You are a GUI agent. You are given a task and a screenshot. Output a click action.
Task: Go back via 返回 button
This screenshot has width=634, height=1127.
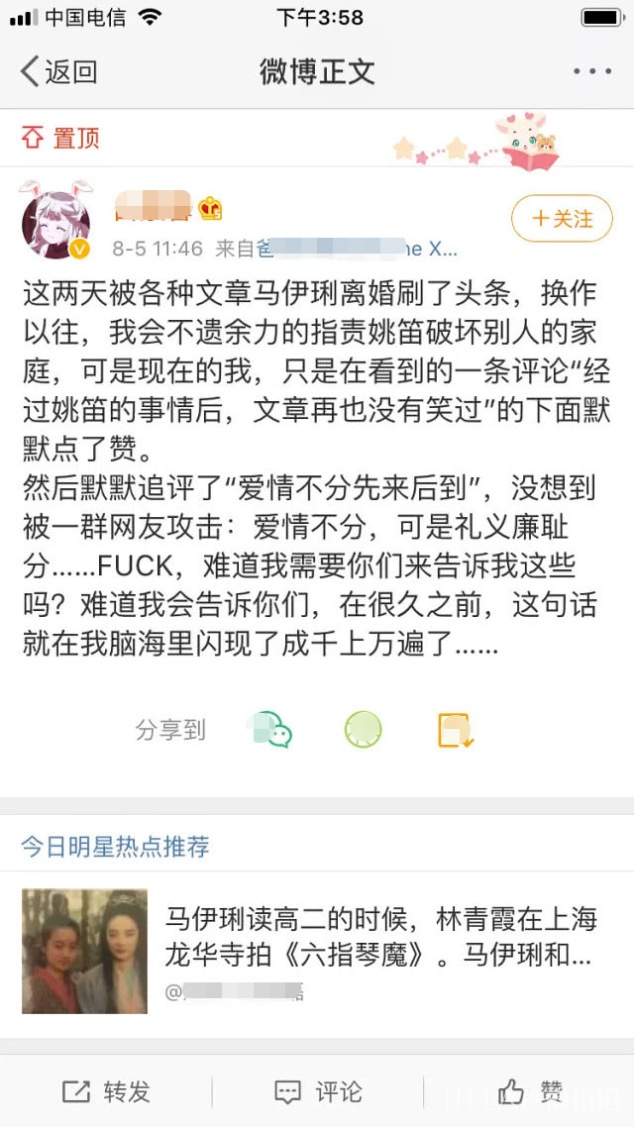(x=58, y=71)
